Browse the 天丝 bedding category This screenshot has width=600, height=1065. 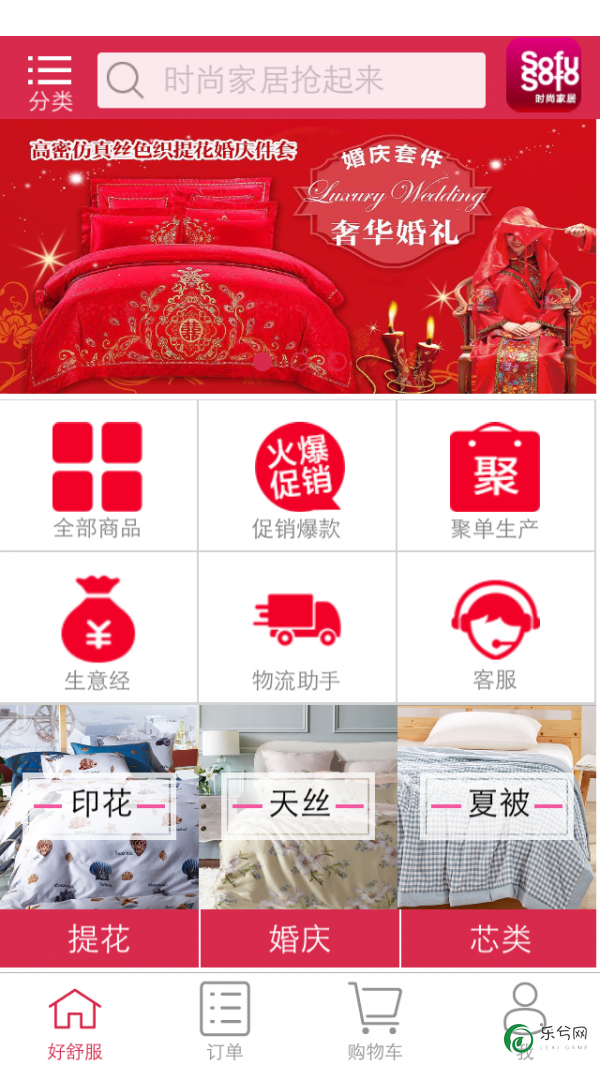pyautogui.click(x=299, y=805)
